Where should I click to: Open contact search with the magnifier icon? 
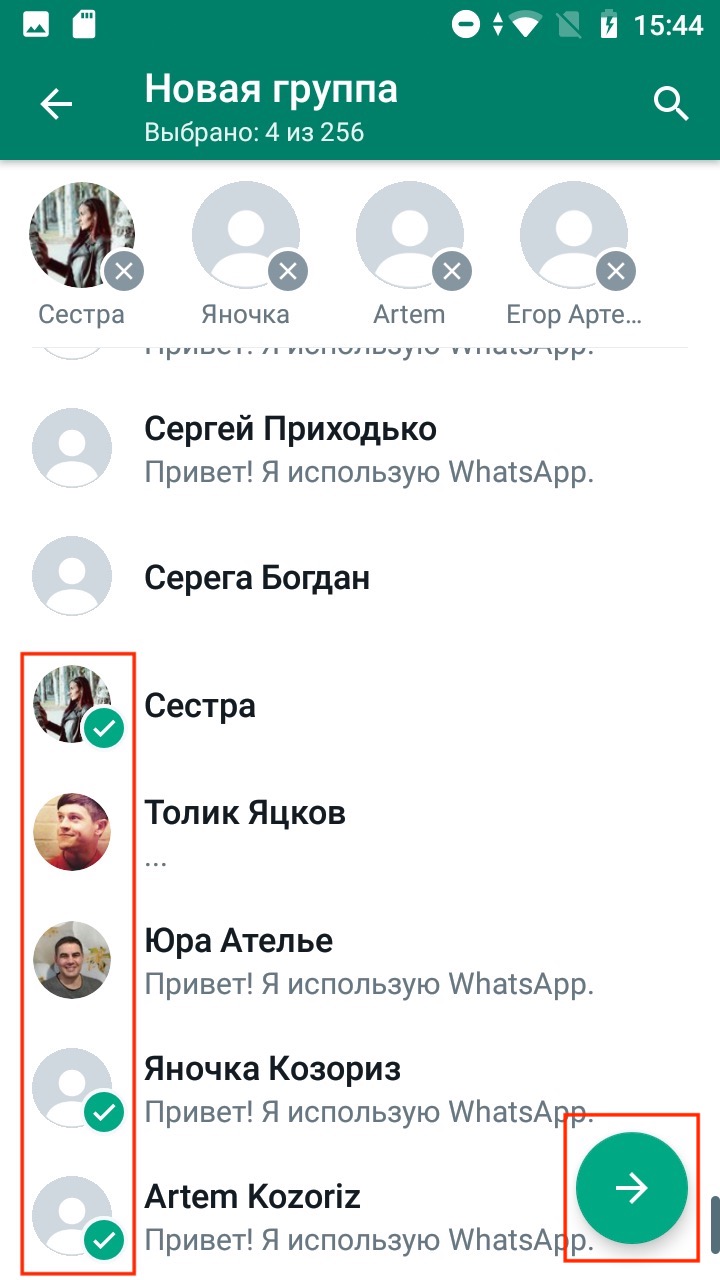click(x=670, y=104)
